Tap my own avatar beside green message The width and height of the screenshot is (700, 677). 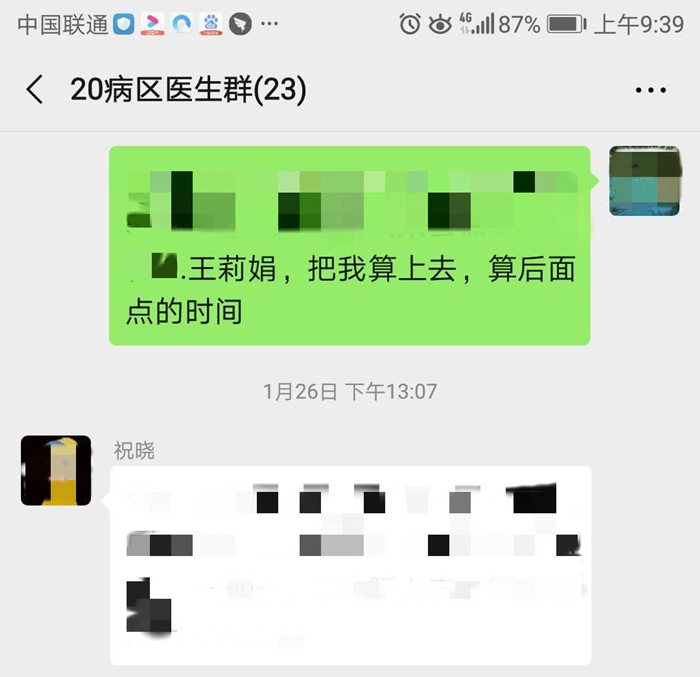pyautogui.click(x=645, y=181)
